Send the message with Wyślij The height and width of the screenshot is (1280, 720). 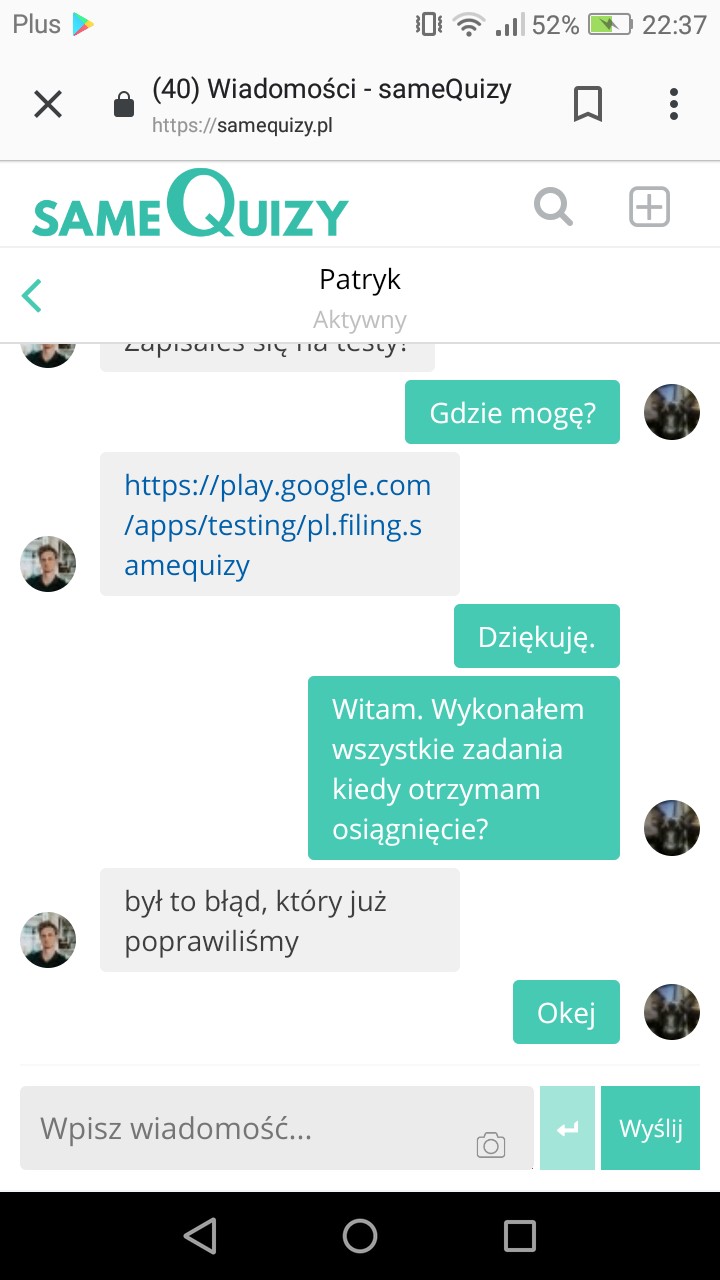click(650, 1129)
